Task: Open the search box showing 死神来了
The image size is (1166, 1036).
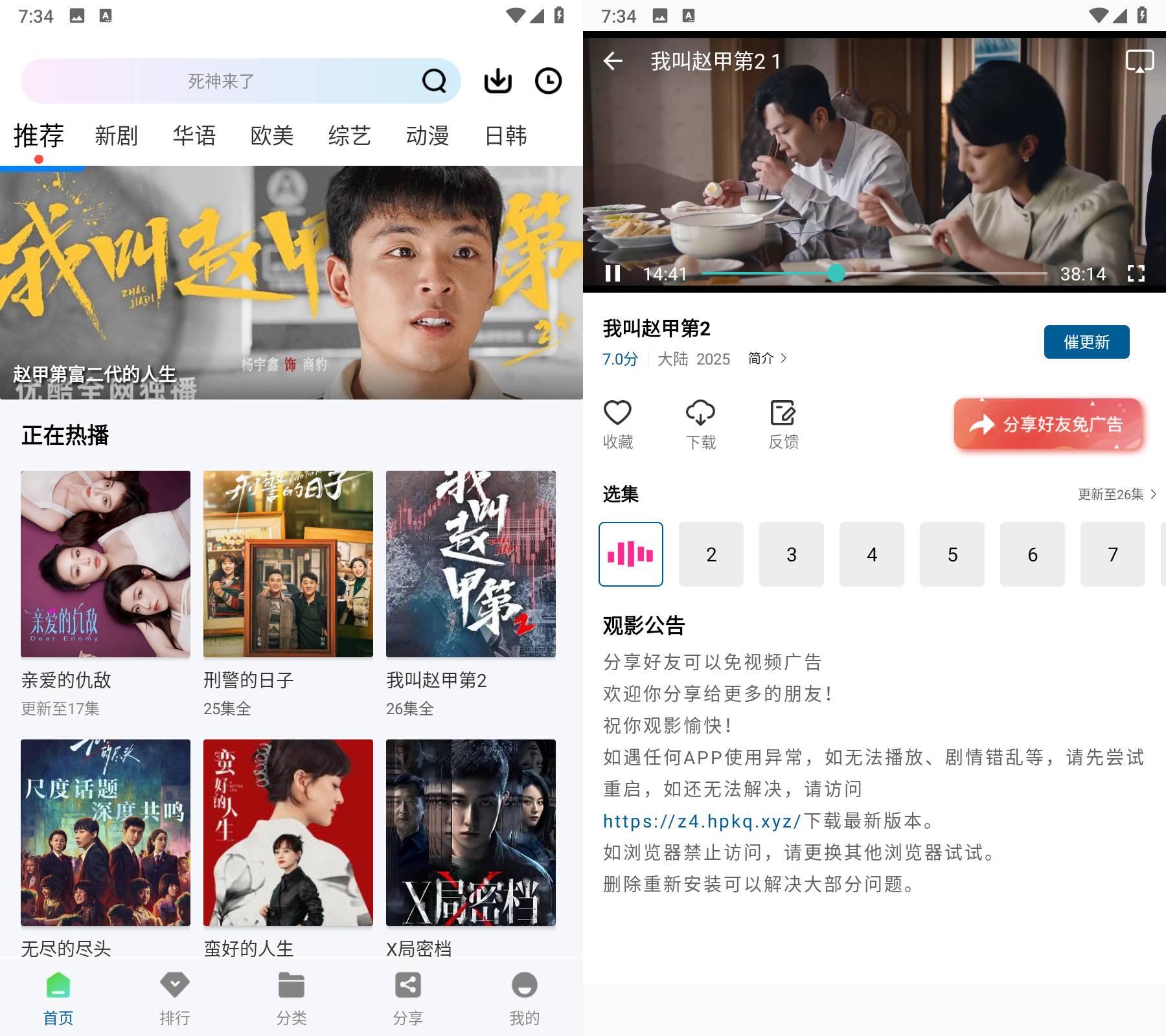Action: tap(220, 81)
